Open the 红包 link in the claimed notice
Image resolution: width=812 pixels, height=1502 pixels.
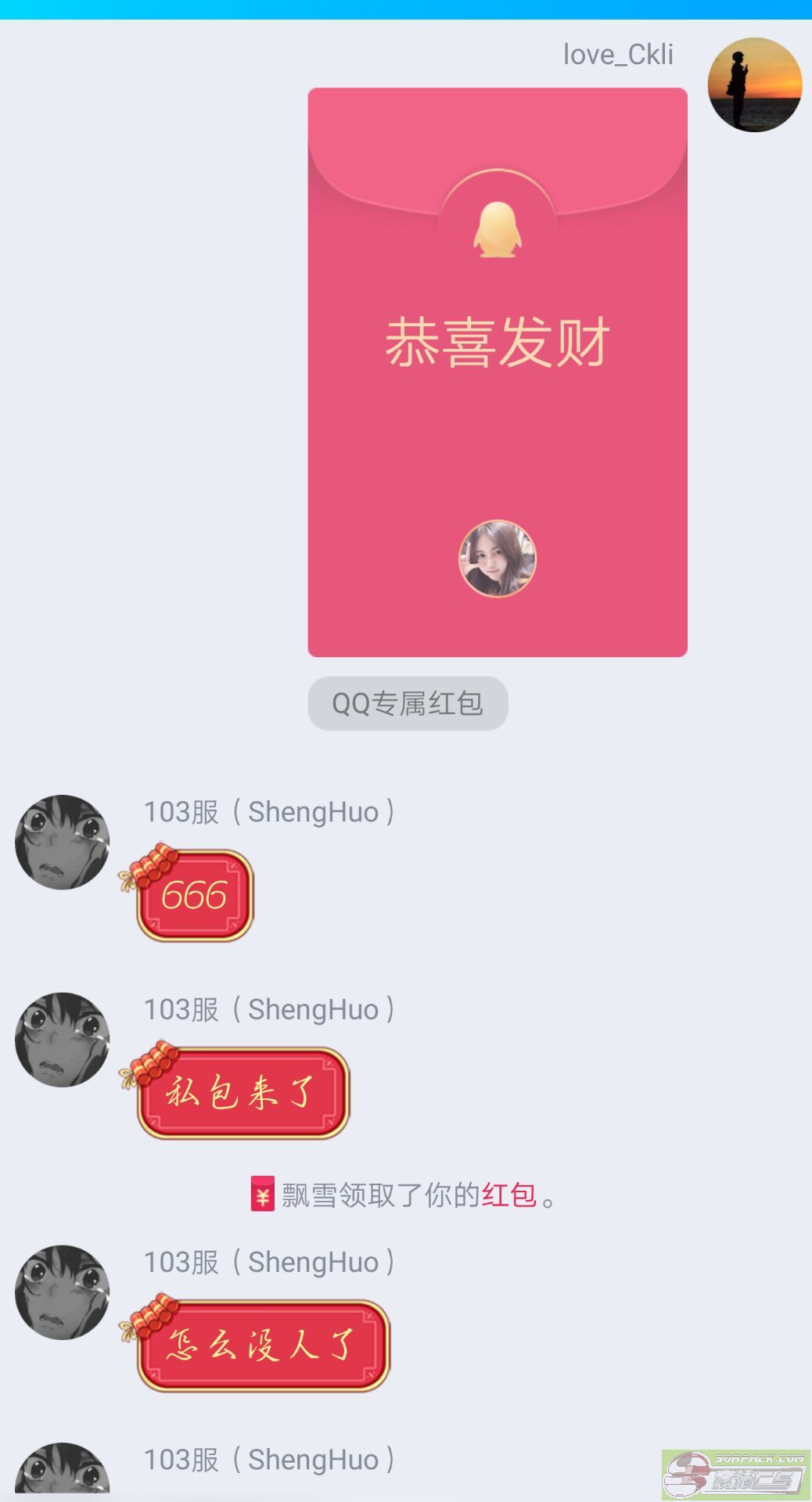509,1195
